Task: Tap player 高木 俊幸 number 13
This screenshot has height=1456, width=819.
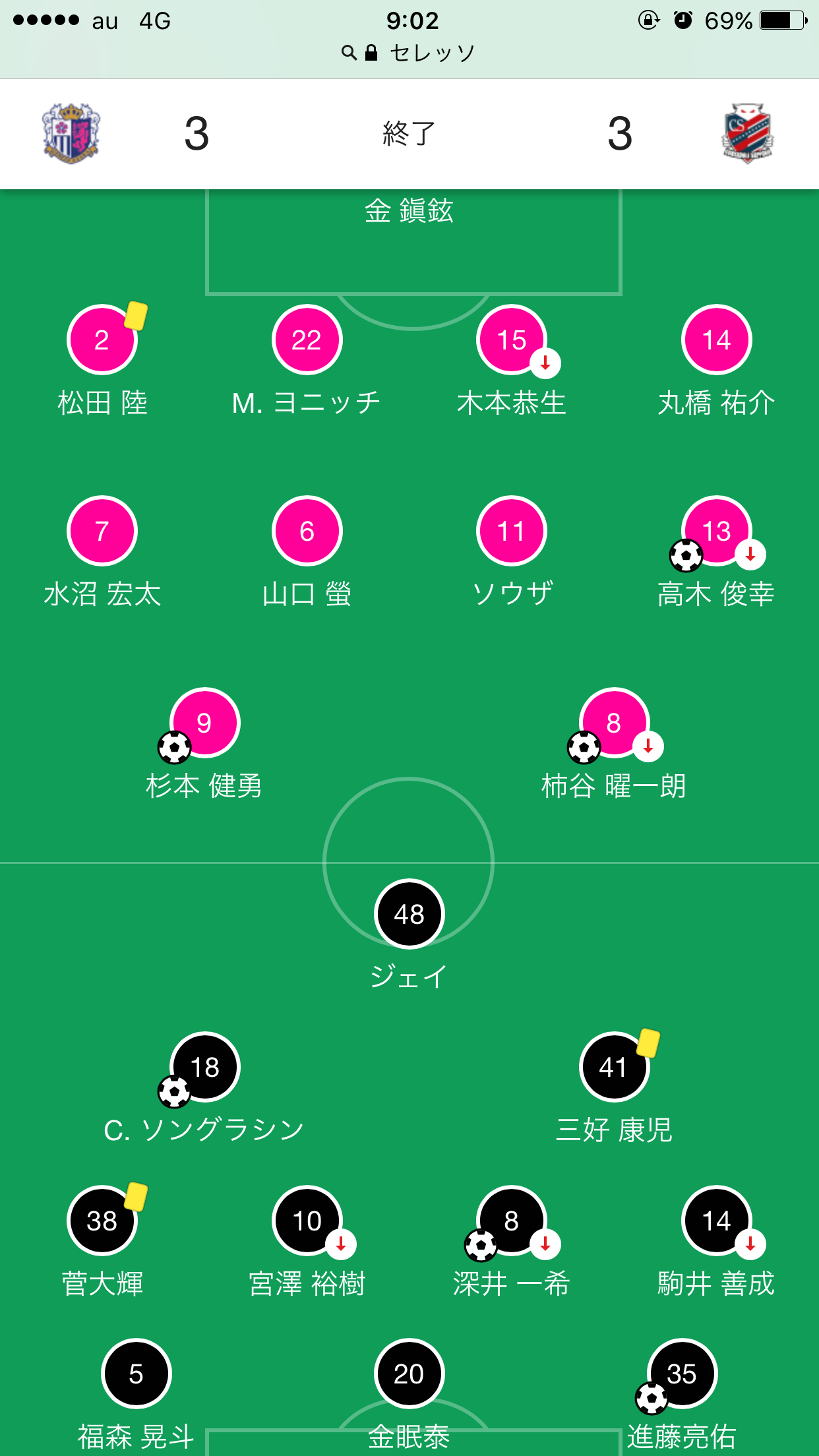Action: (x=717, y=531)
